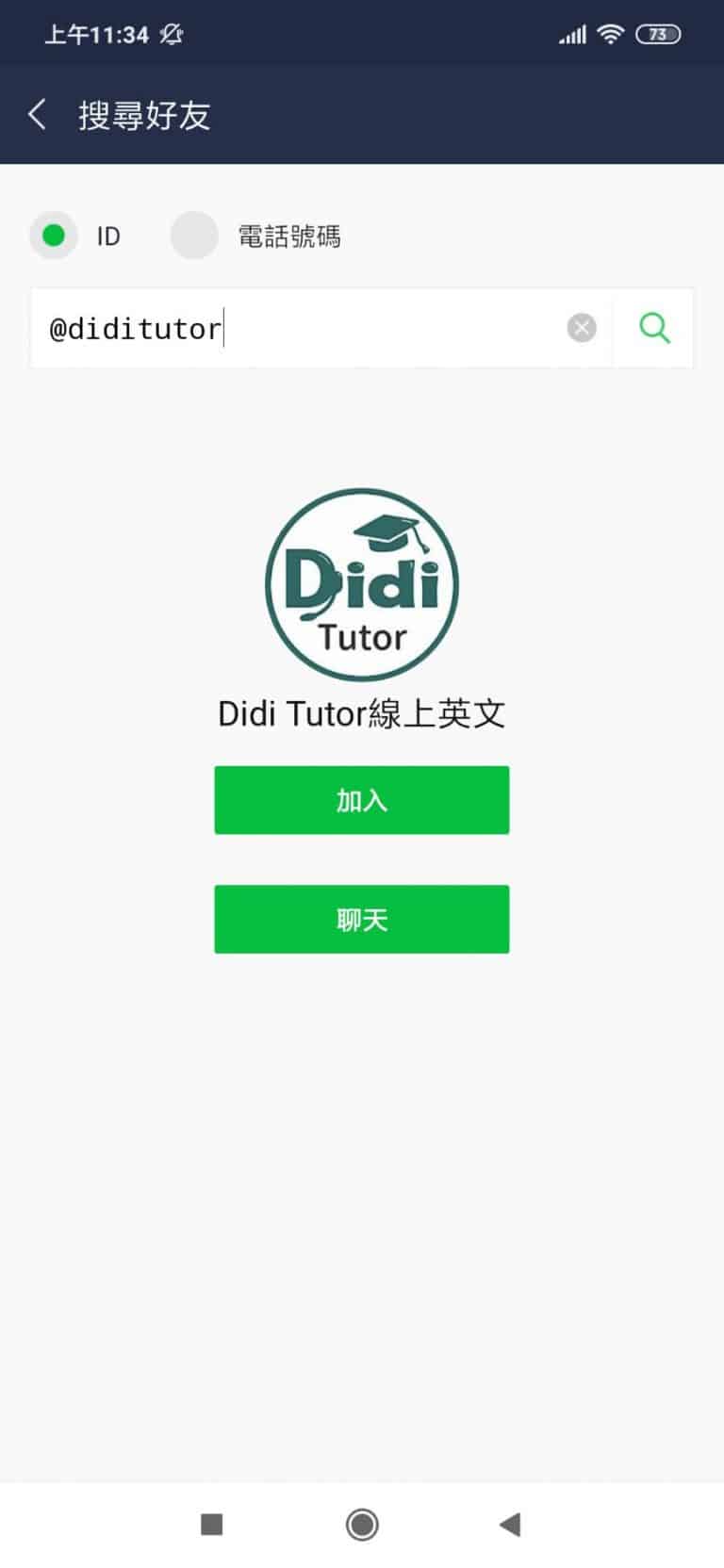
Task: Clear the search field text
Action: pyautogui.click(x=582, y=328)
